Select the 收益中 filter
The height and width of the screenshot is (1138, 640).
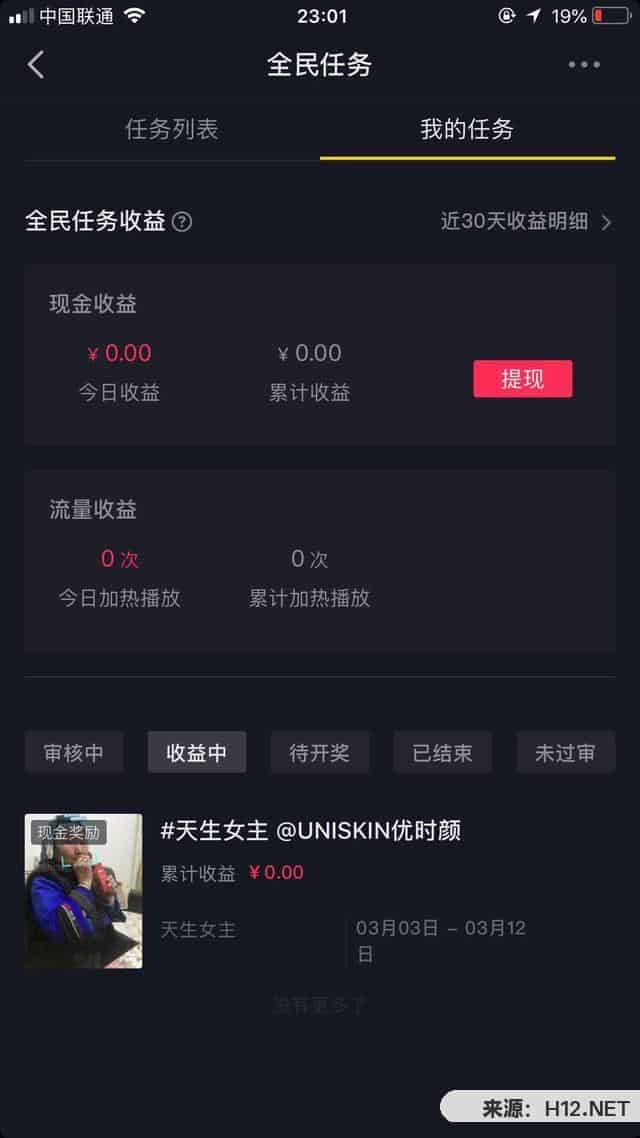point(196,753)
